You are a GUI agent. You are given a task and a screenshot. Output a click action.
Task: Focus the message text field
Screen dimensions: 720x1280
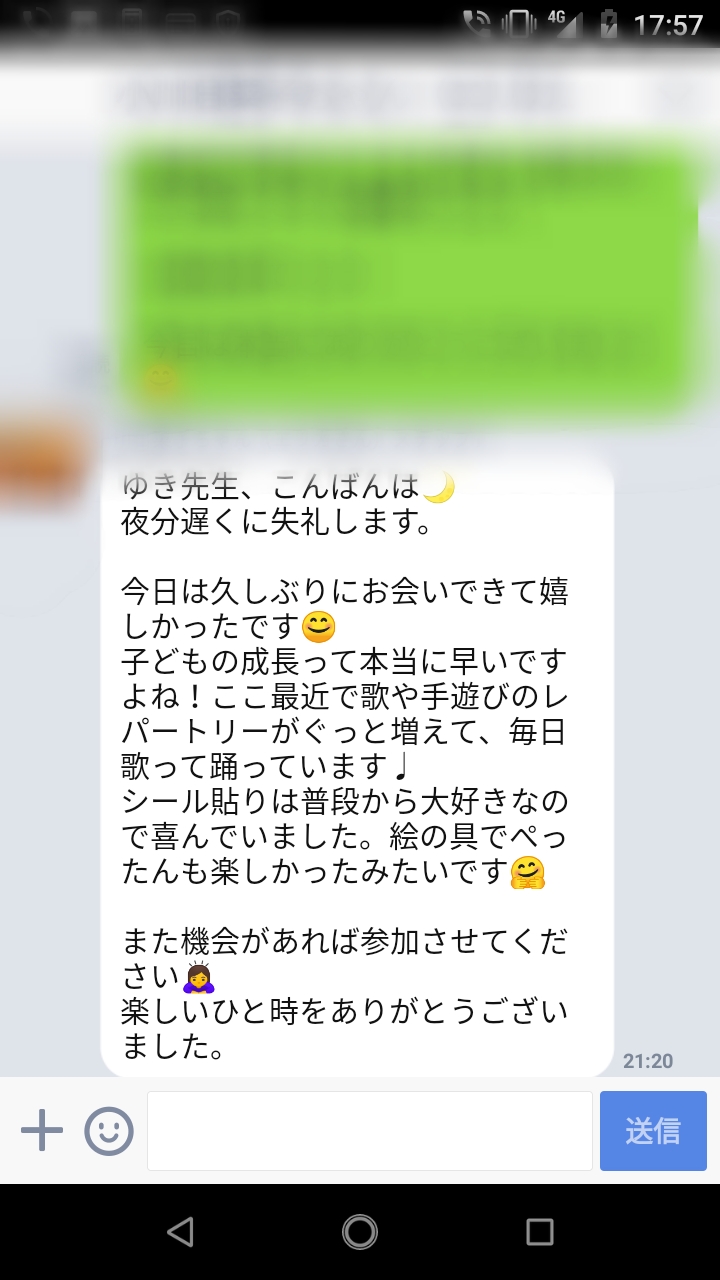pyautogui.click(x=370, y=1131)
